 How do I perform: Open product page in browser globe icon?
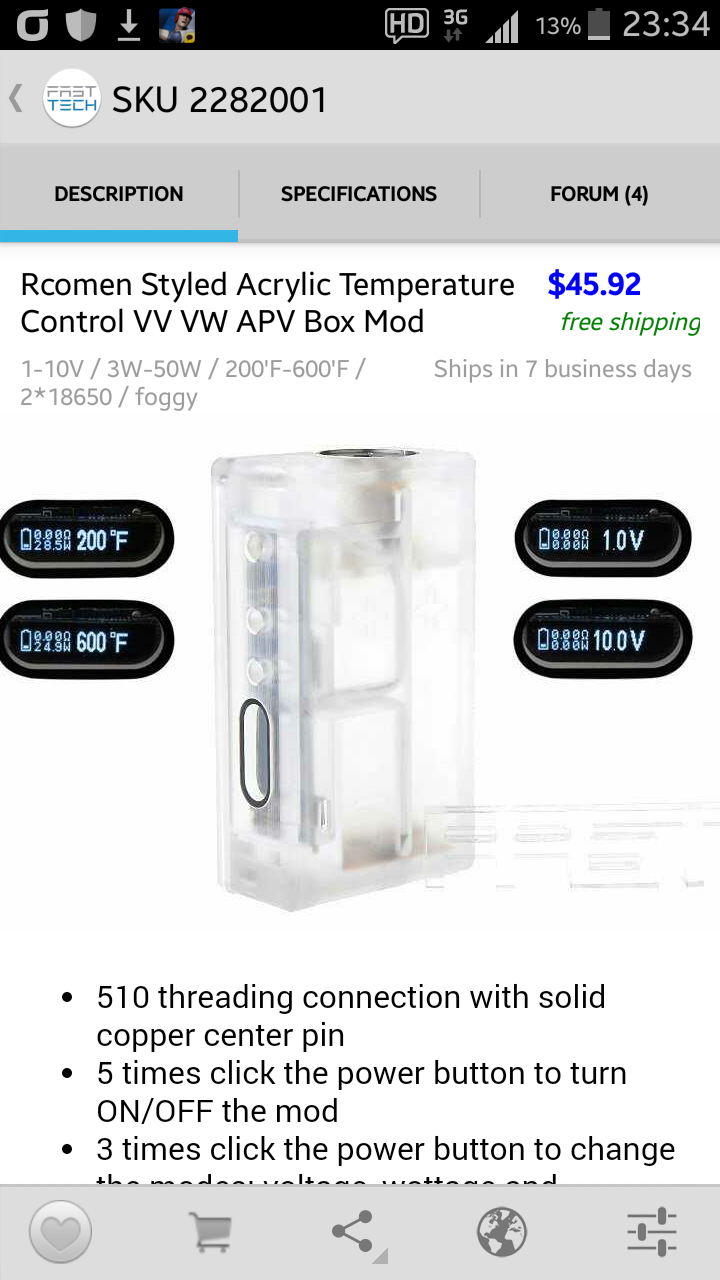[502, 1232]
